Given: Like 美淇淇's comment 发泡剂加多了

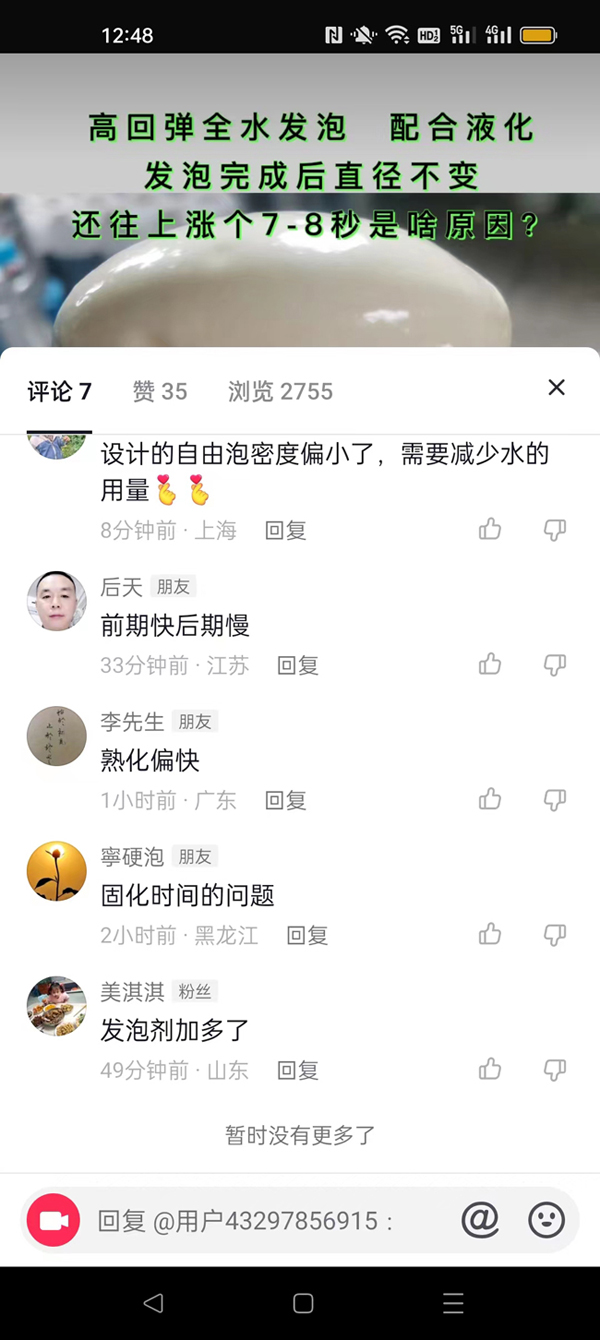Looking at the screenshot, I should coord(490,1069).
